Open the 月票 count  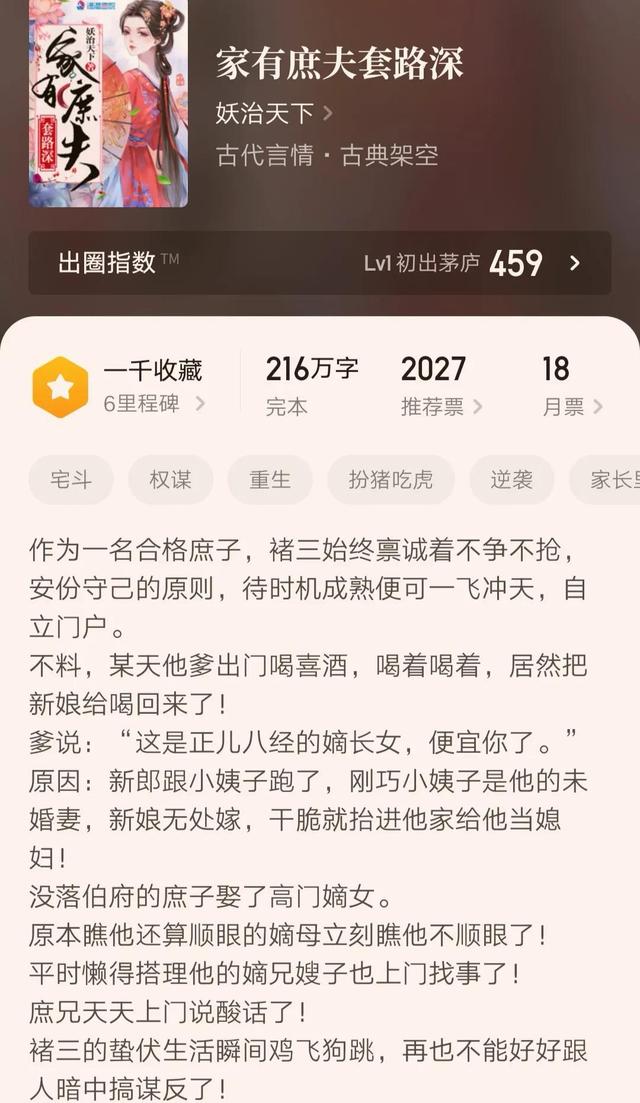click(x=572, y=385)
